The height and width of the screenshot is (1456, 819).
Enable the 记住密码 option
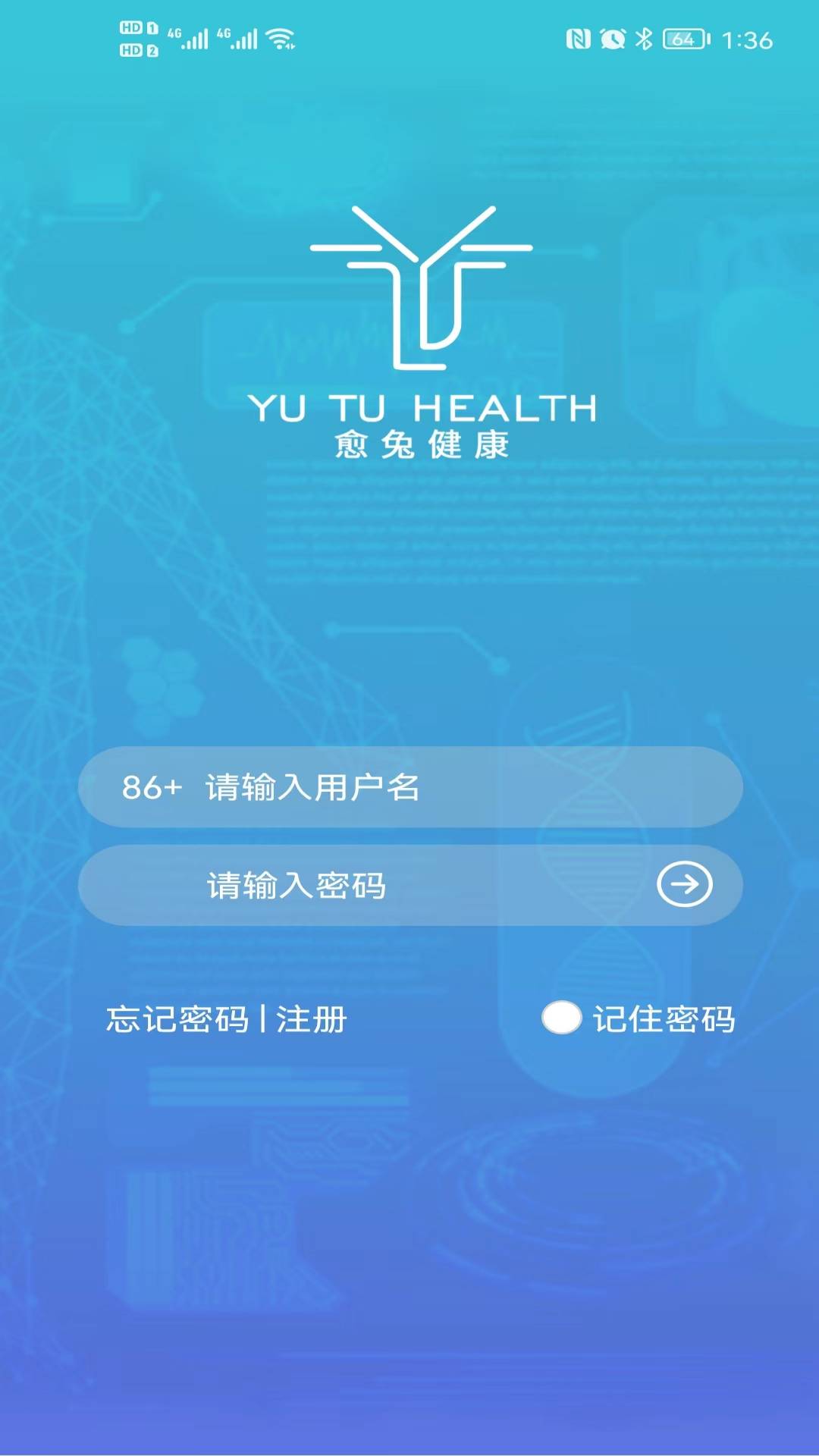[562, 1018]
